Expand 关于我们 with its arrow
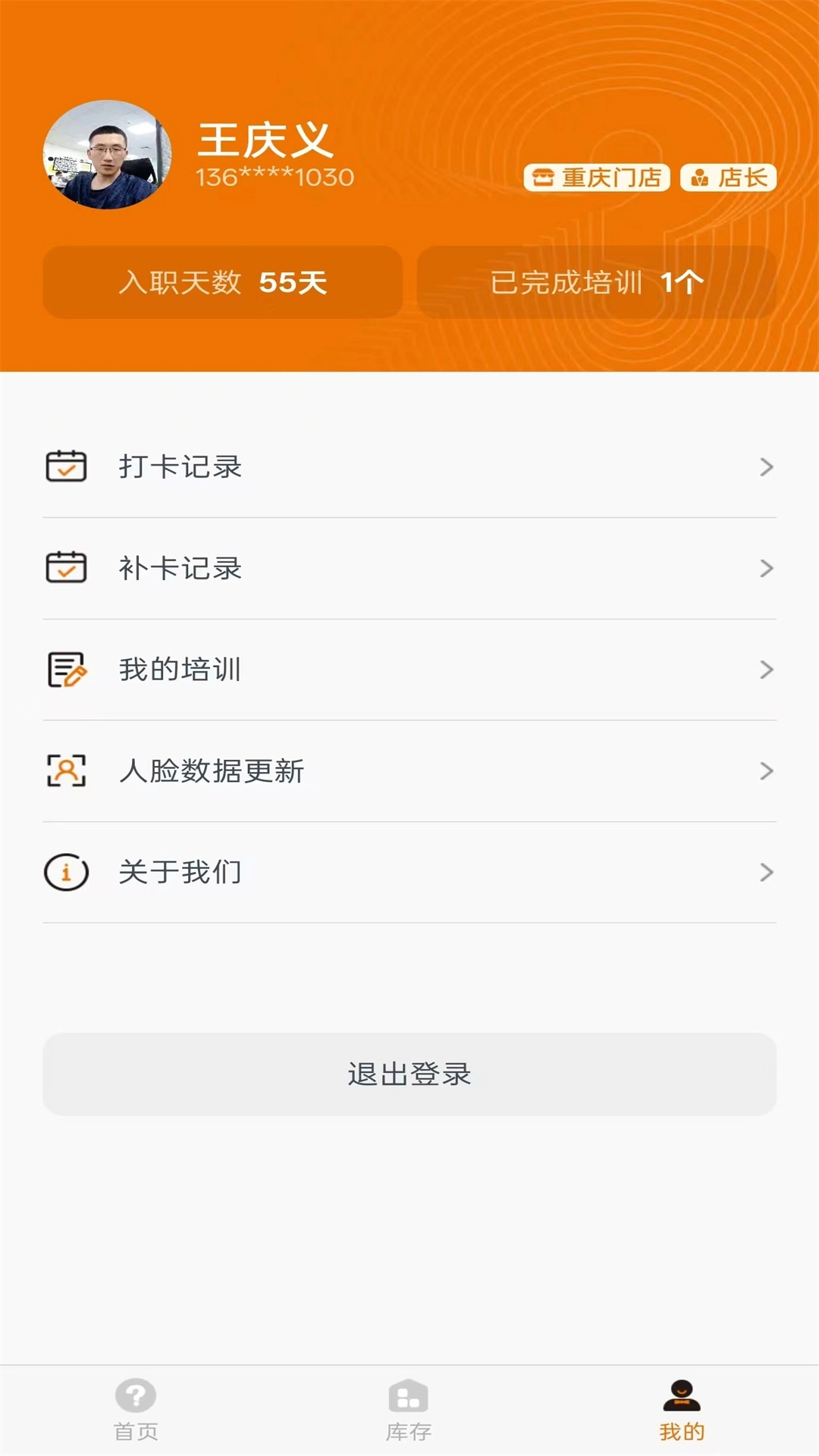The height and width of the screenshot is (1456, 819). [766, 873]
